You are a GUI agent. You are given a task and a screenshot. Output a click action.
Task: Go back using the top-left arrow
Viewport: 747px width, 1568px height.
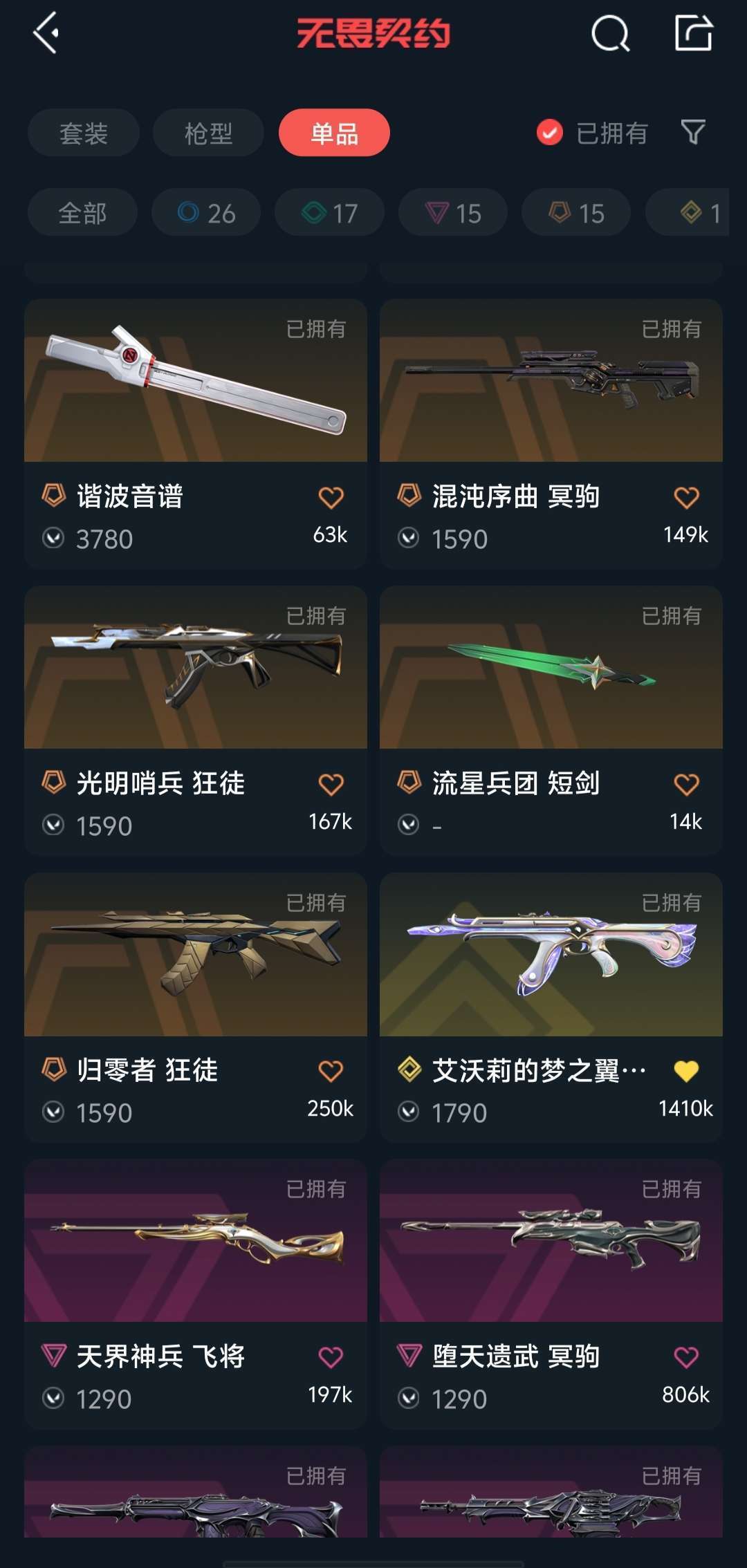coord(46,32)
